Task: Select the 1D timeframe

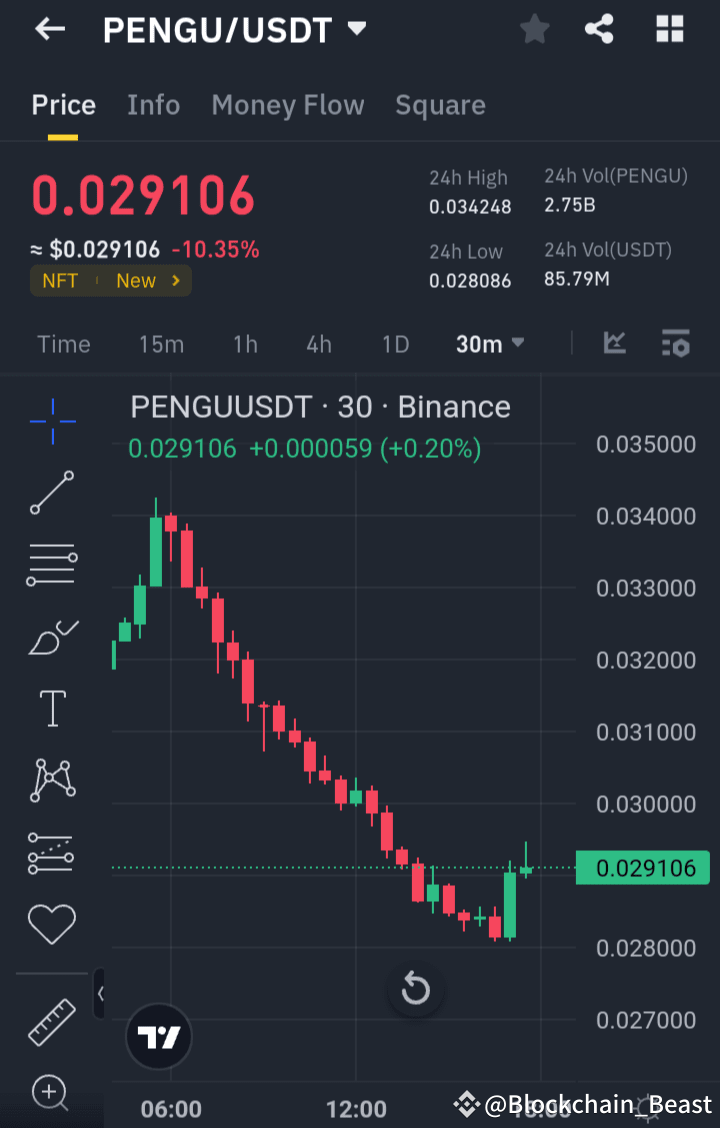Action: click(x=395, y=343)
